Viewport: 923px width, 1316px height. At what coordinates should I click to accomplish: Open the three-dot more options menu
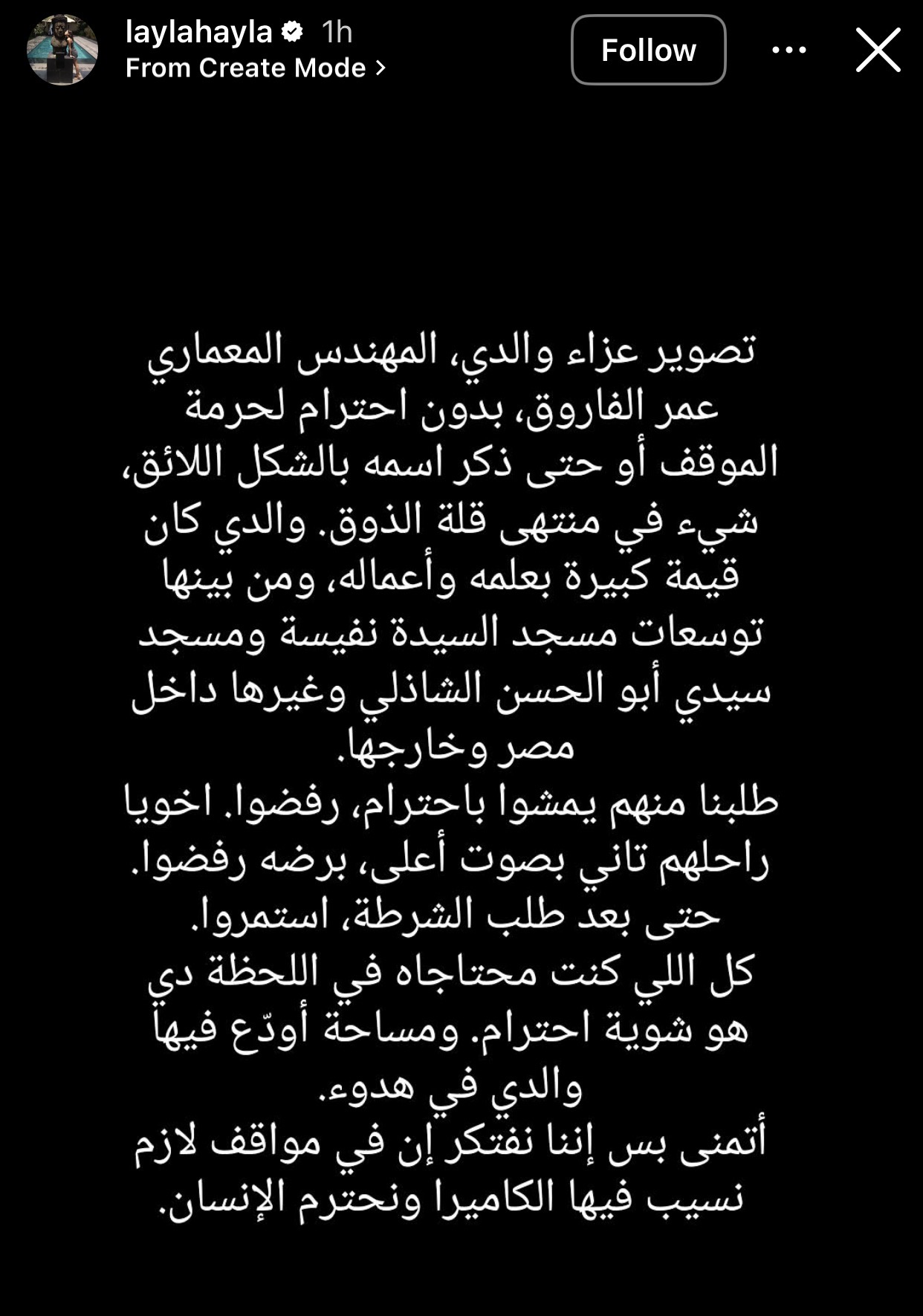pos(788,50)
